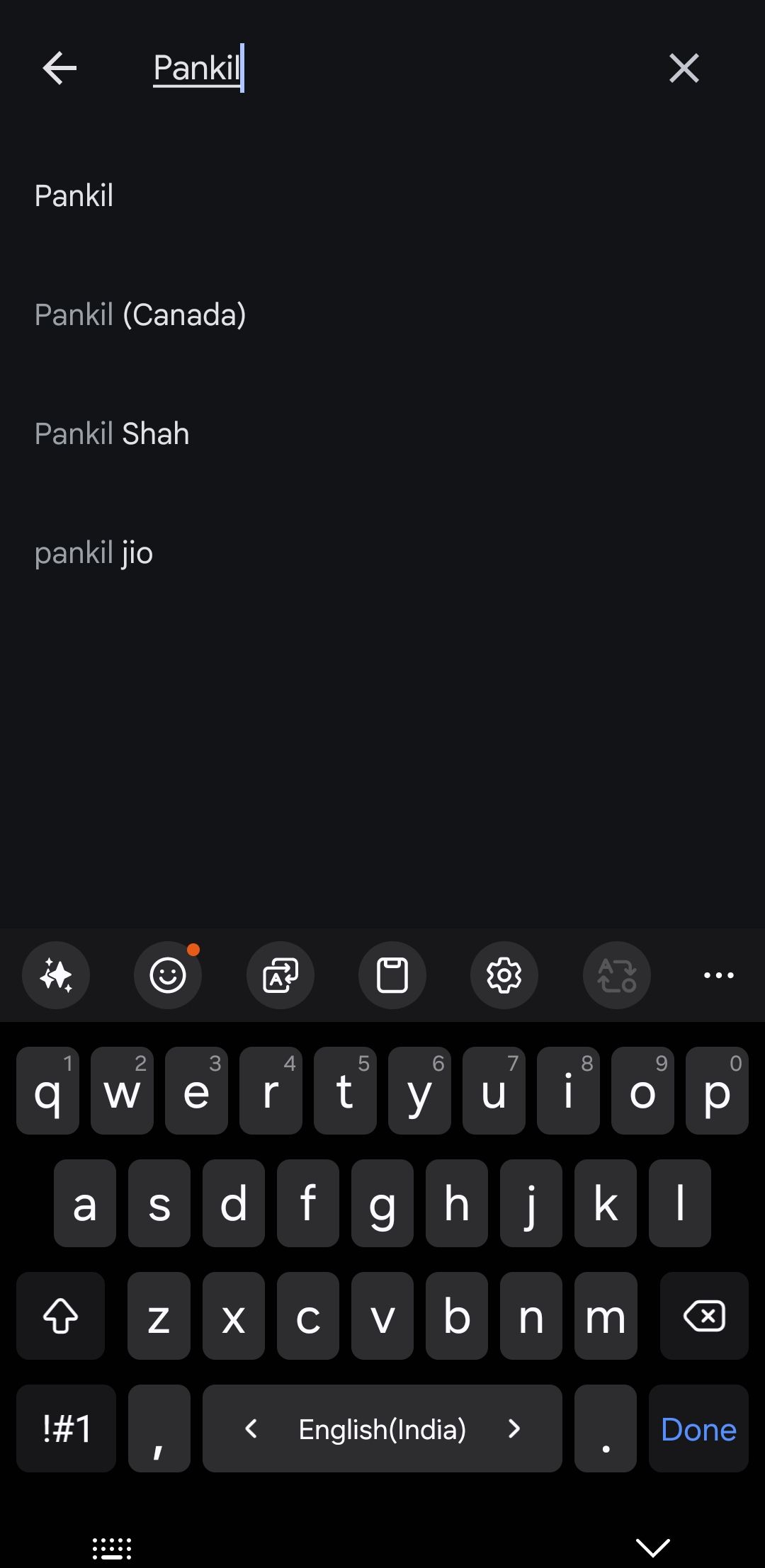Switch to the symbols keyboard layout
Screen dimensions: 765x1568
[x=66, y=1428]
